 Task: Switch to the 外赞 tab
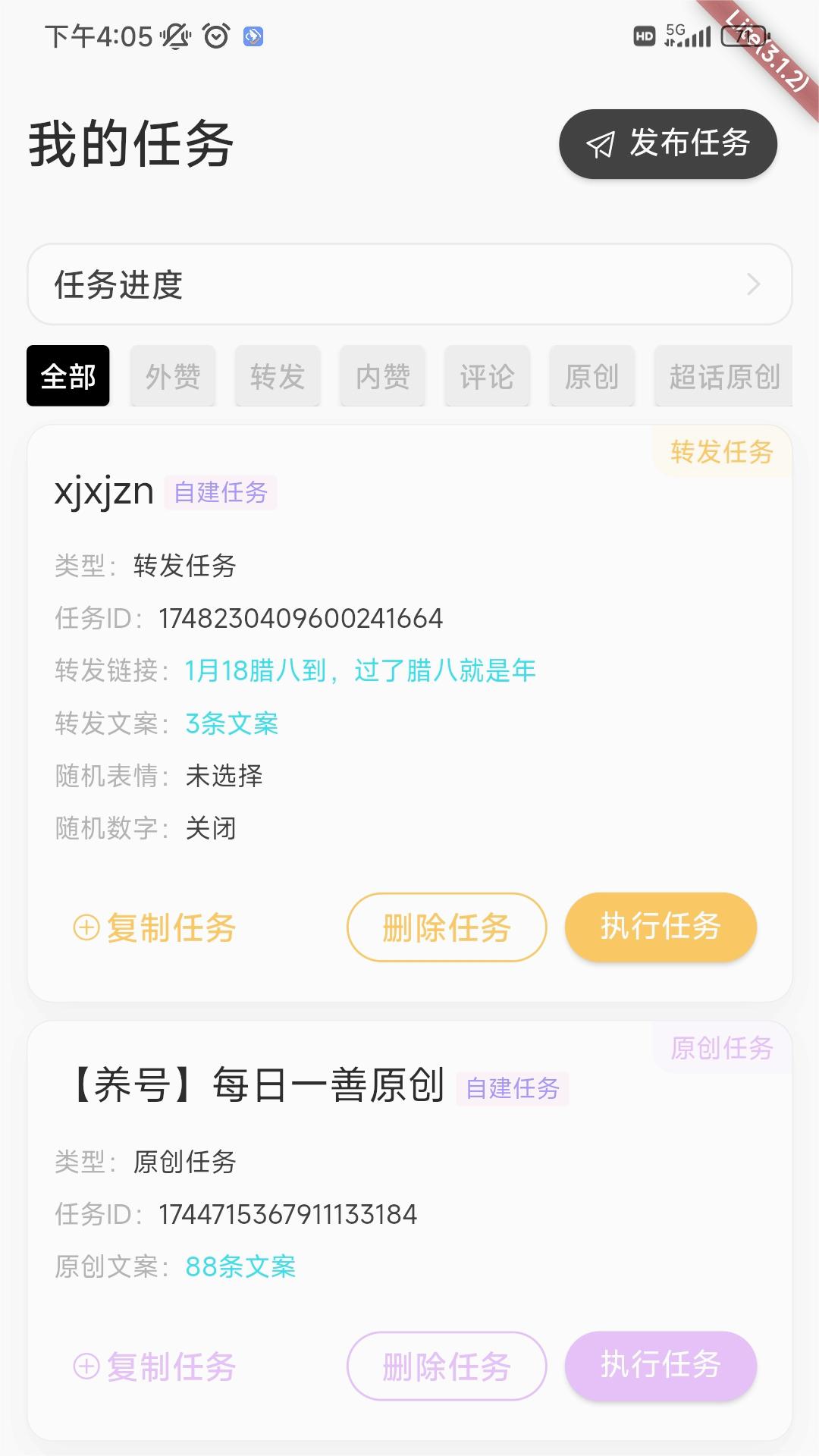(173, 375)
